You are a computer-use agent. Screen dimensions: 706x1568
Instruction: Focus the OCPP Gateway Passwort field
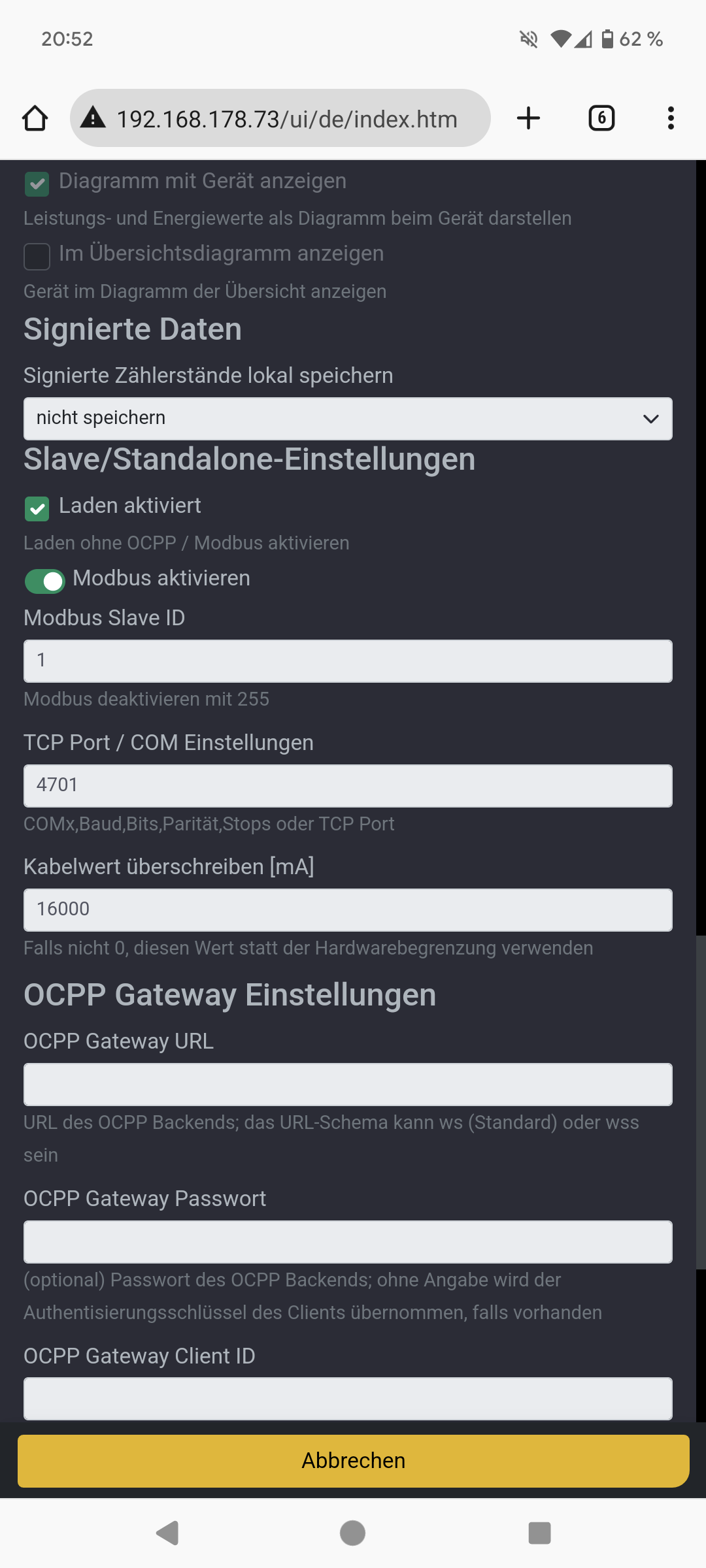click(x=348, y=1242)
